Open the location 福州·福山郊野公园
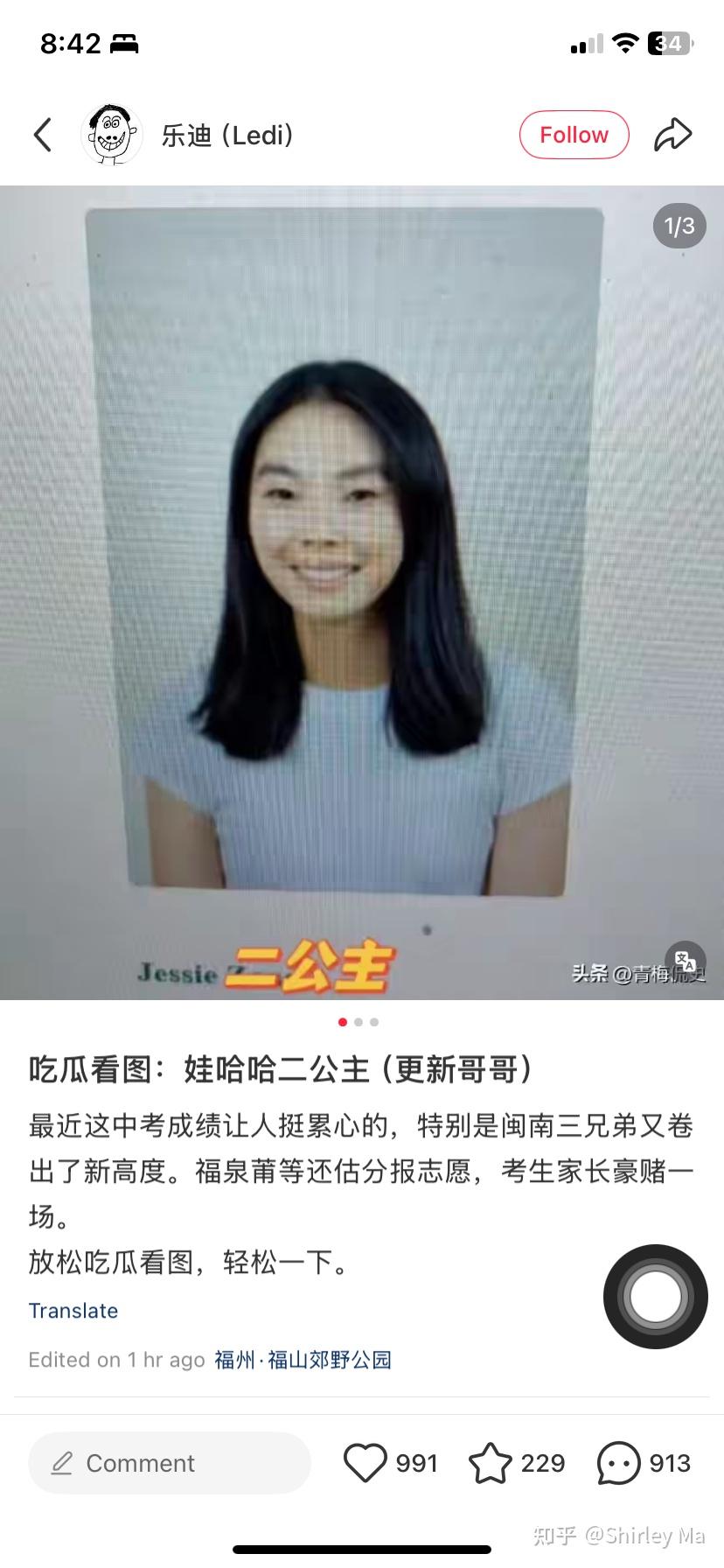This screenshot has height=1568, width=724. click(x=303, y=1360)
